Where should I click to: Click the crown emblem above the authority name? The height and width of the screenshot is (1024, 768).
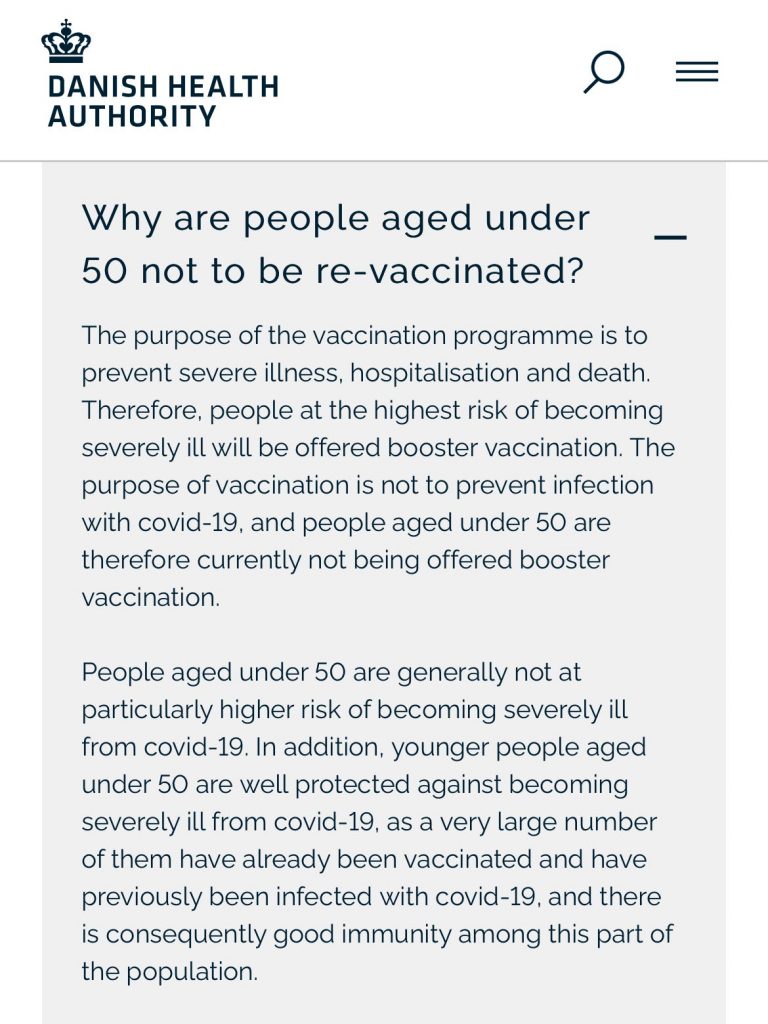[x=66, y=36]
